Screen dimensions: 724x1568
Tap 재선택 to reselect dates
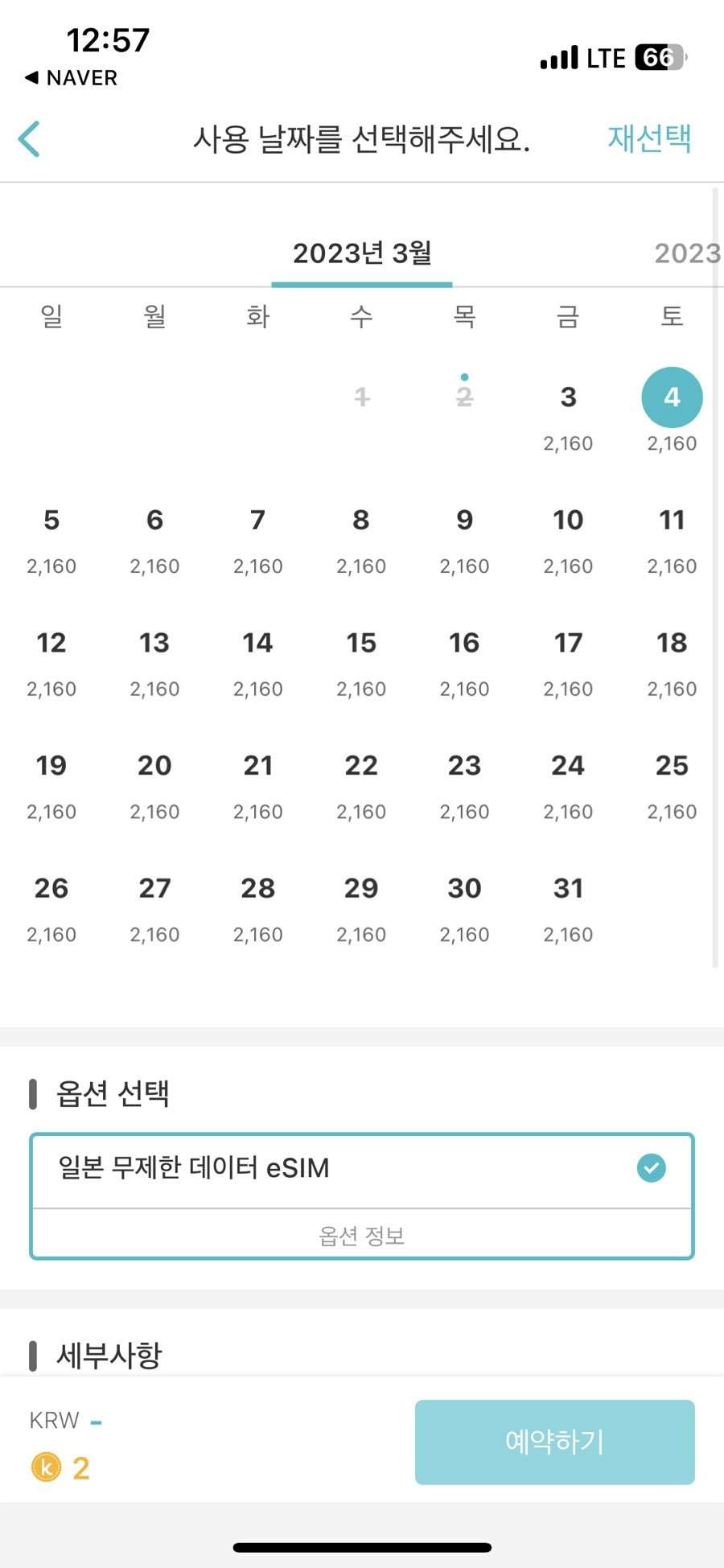coord(648,138)
